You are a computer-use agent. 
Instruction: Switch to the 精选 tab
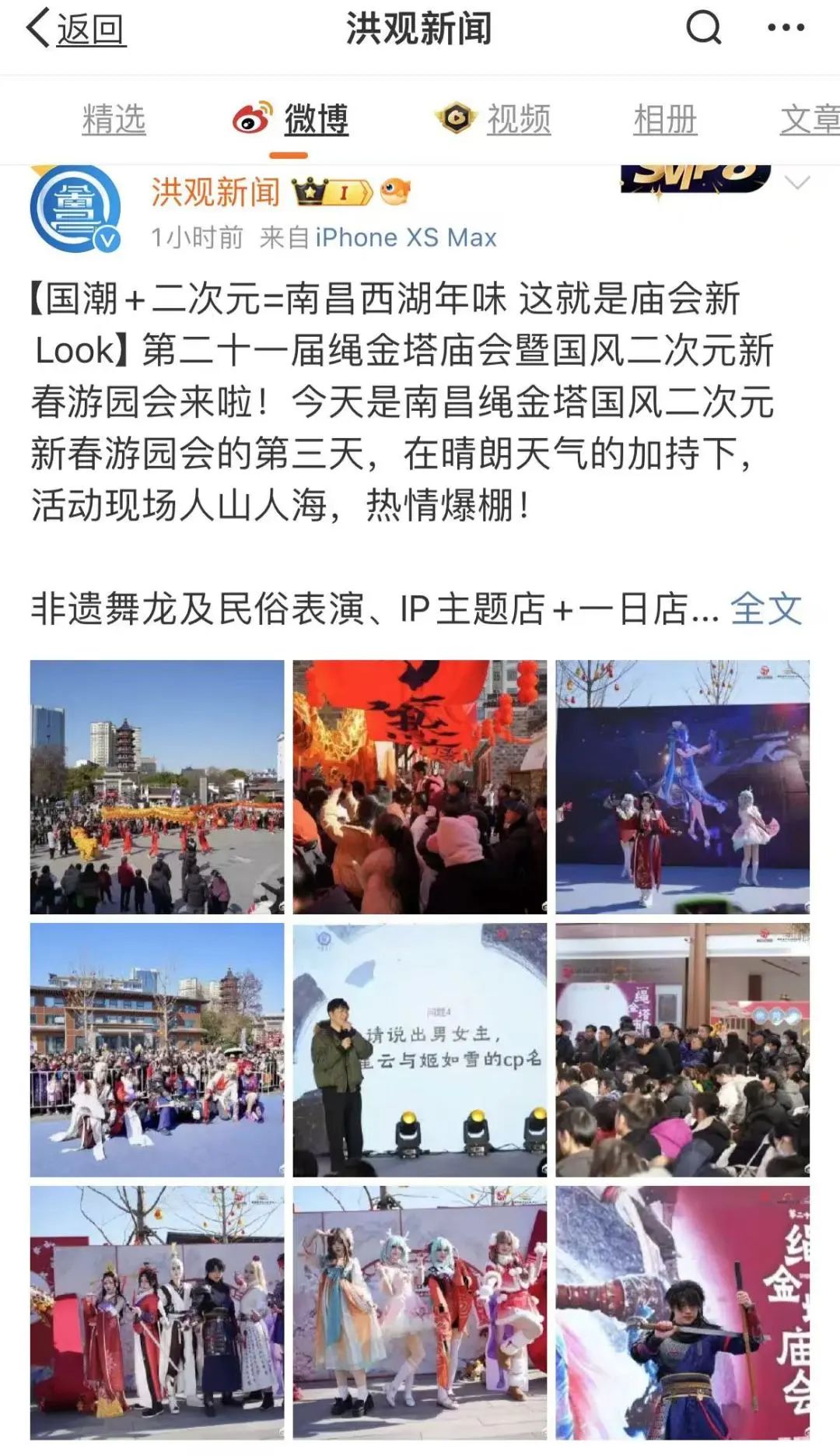[x=114, y=120]
